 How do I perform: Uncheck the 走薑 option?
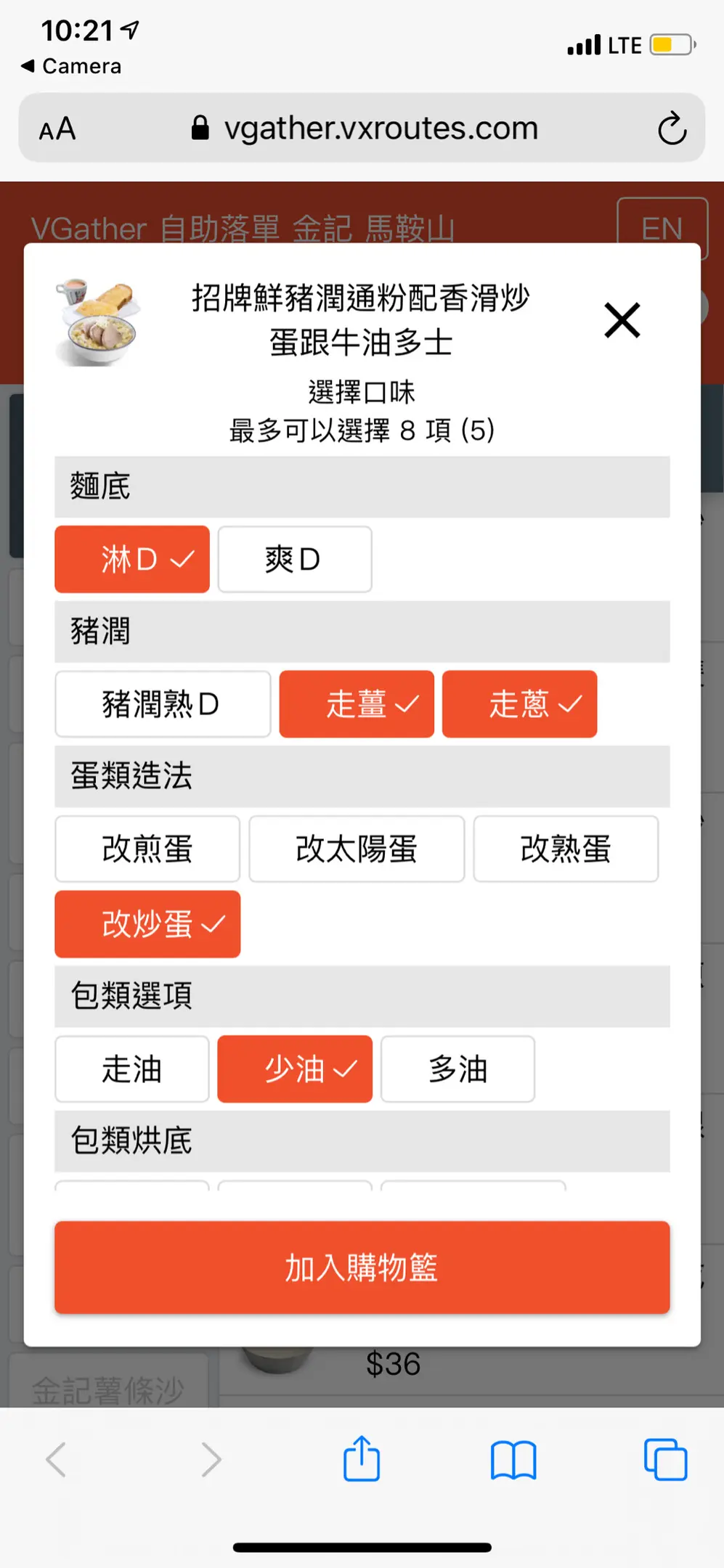[357, 704]
